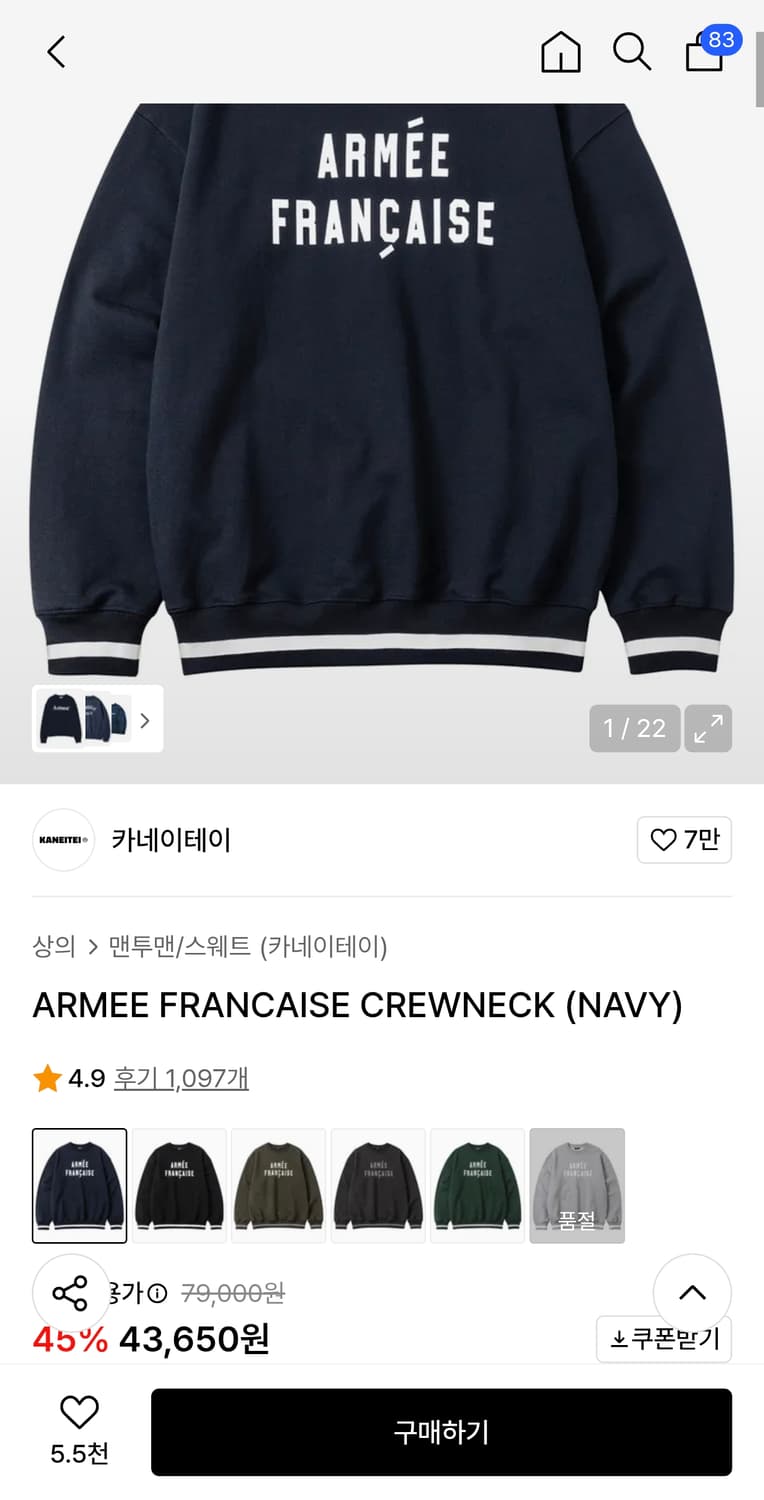Tap the scroll-to-top arrow icon
The width and height of the screenshot is (764, 1500).
point(692,1292)
